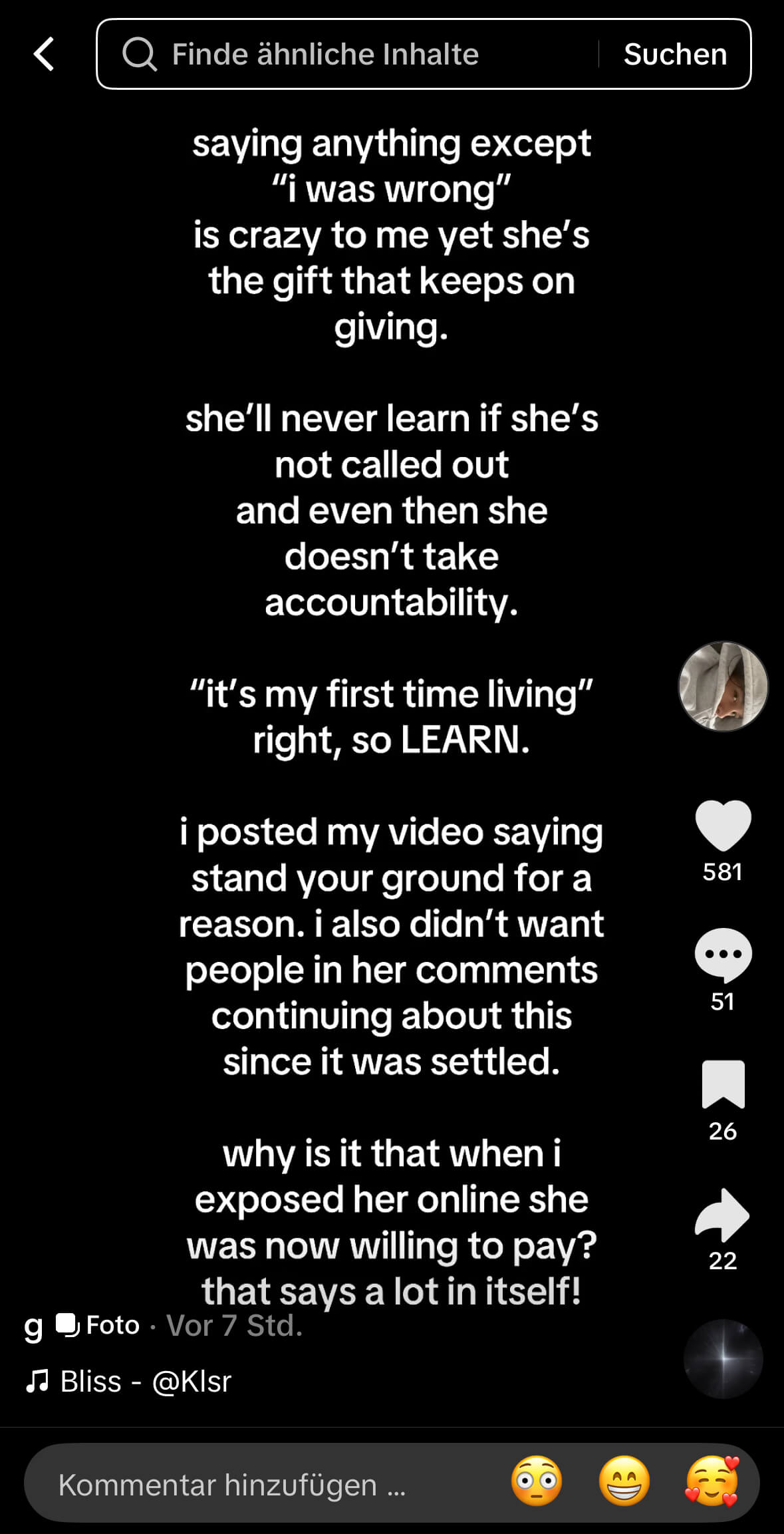
Task: Bookmark this photo post
Action: (x=723, y=1084)
